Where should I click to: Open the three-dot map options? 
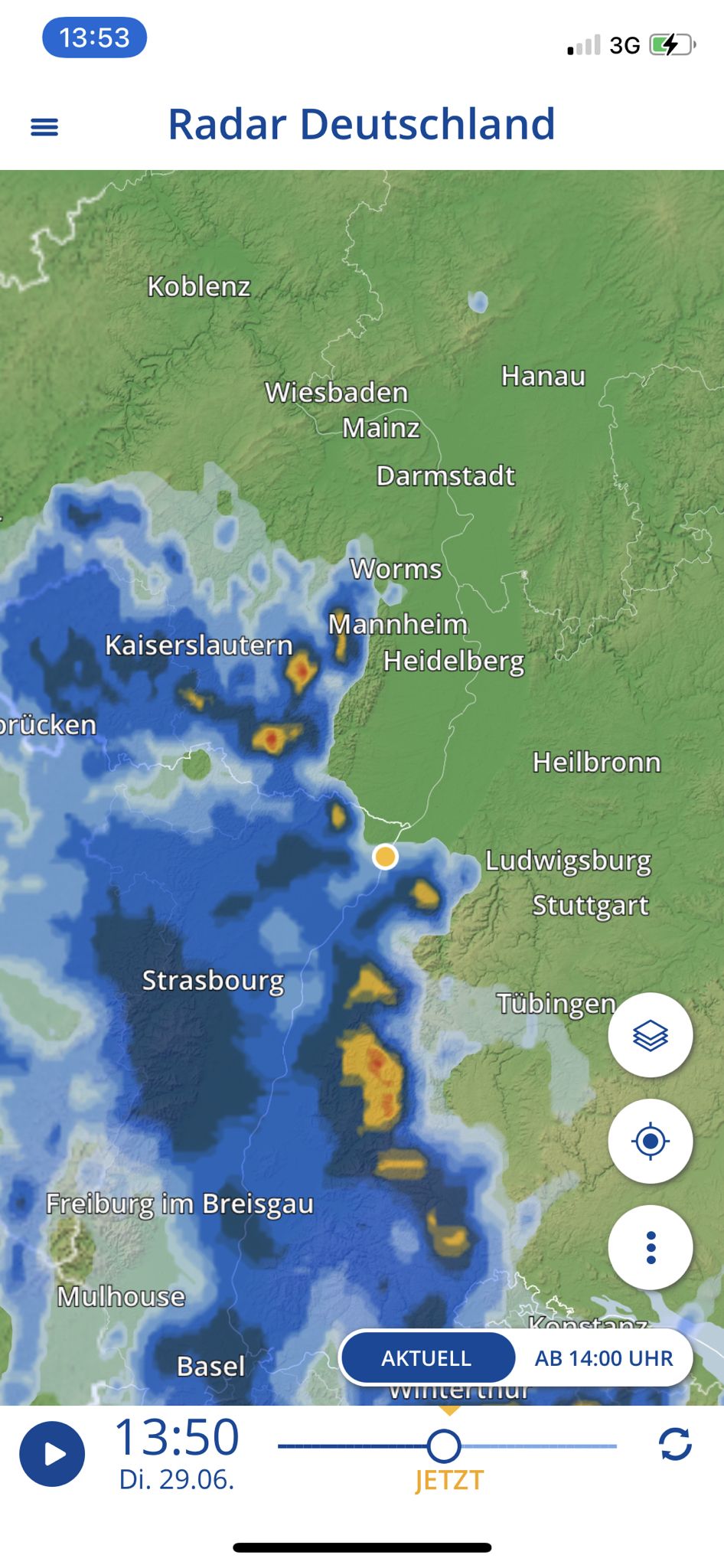(651, 1248)
